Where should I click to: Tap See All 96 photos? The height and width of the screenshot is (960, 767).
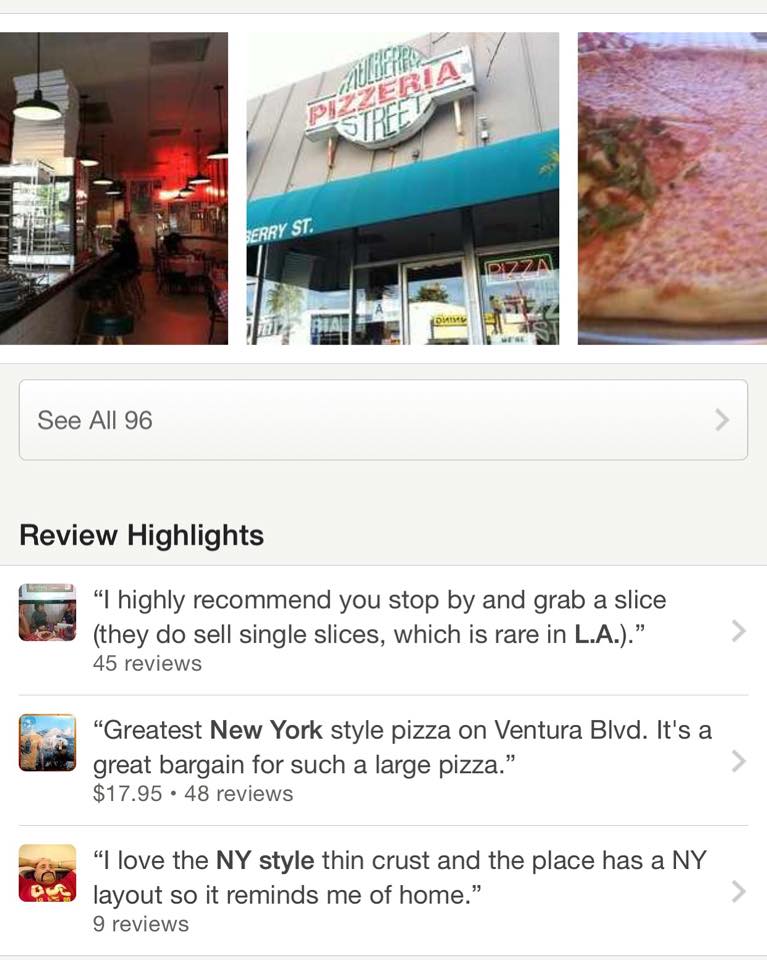pos(383,420)
